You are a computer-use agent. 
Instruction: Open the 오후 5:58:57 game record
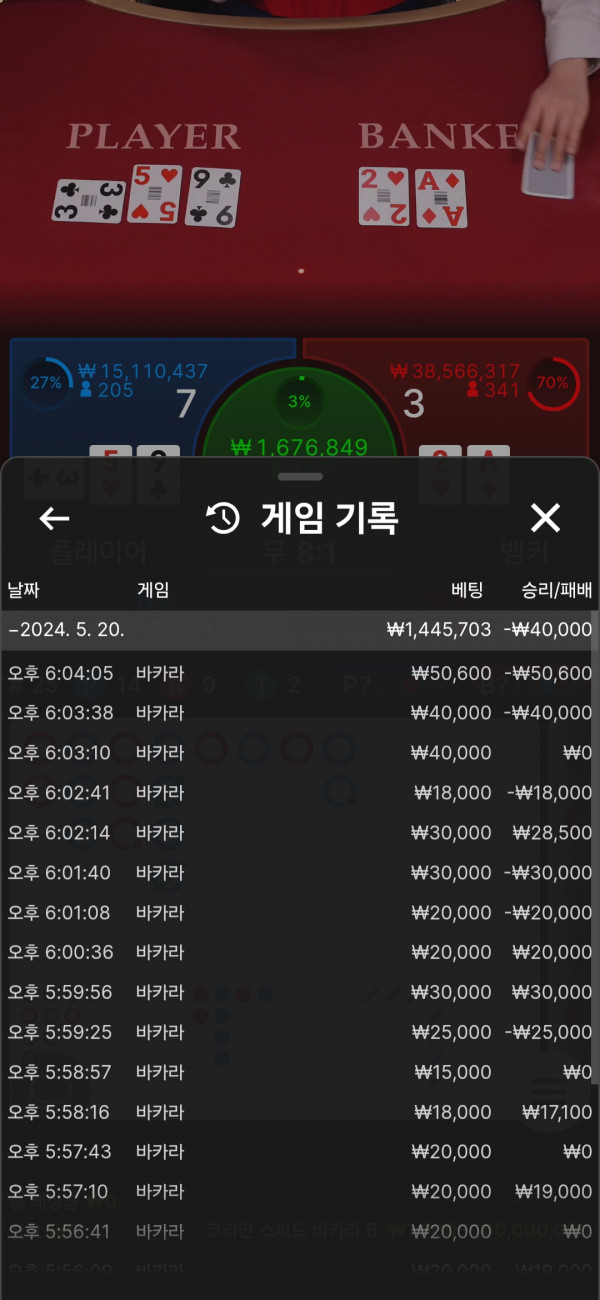(x=300, y=1072)
